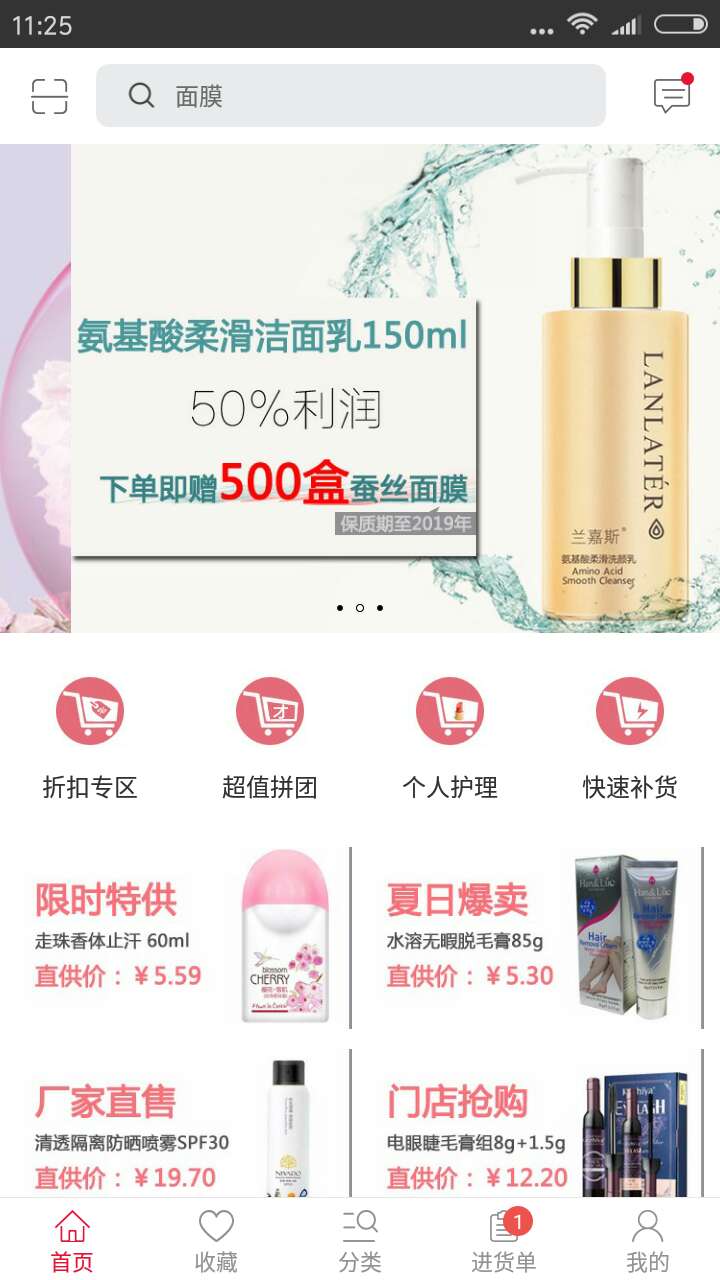Switch to the 收藏 favorites tab
Viewport: 720px width, 1280px height.
click(x=216, y=1240)
